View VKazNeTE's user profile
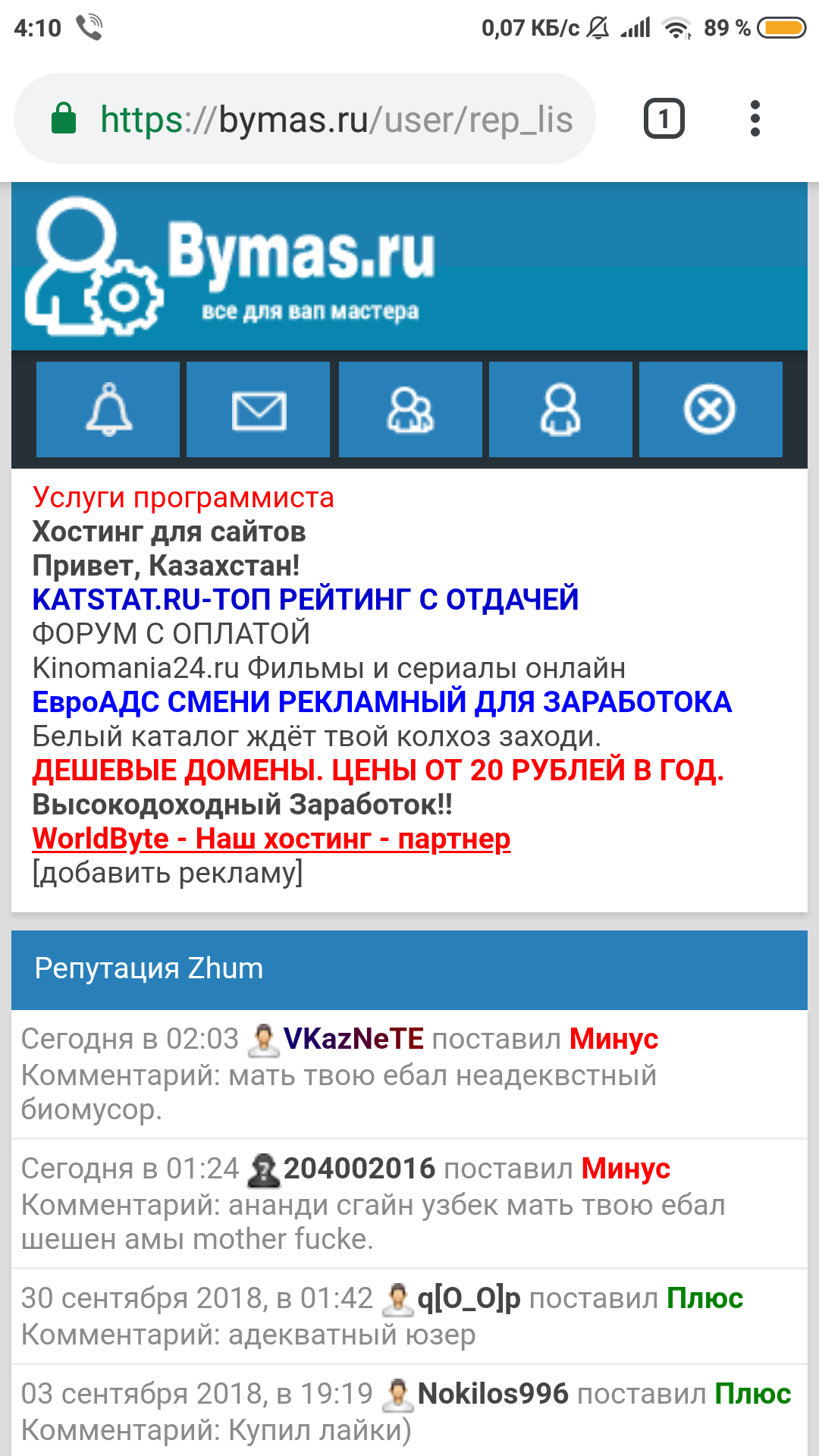This screenshot has width=819, height=1456. click(x=353, y=1039)
